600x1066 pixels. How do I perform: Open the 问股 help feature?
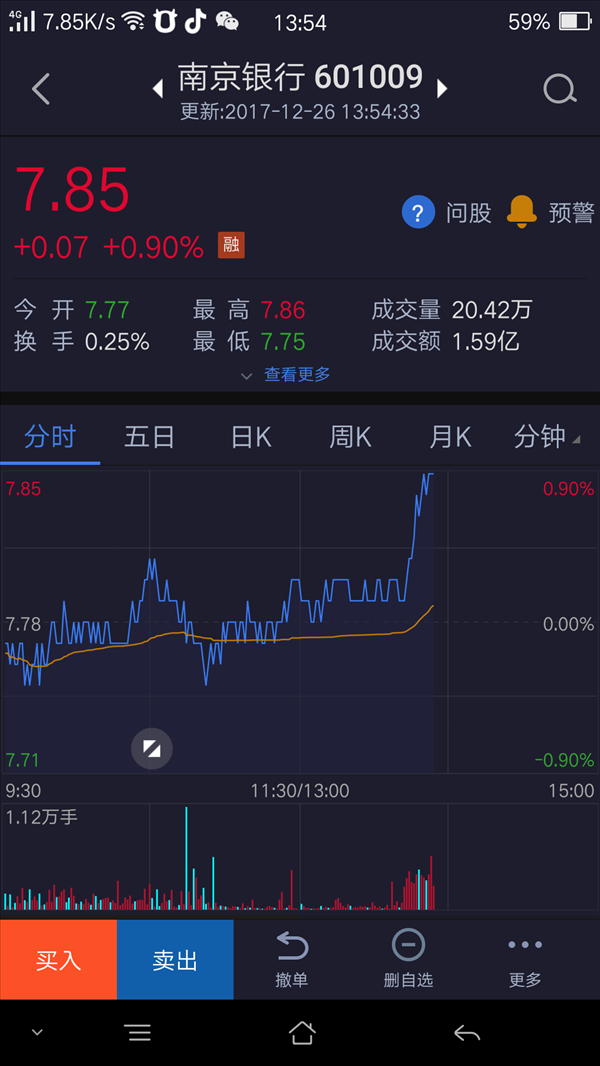pos(446,212)
